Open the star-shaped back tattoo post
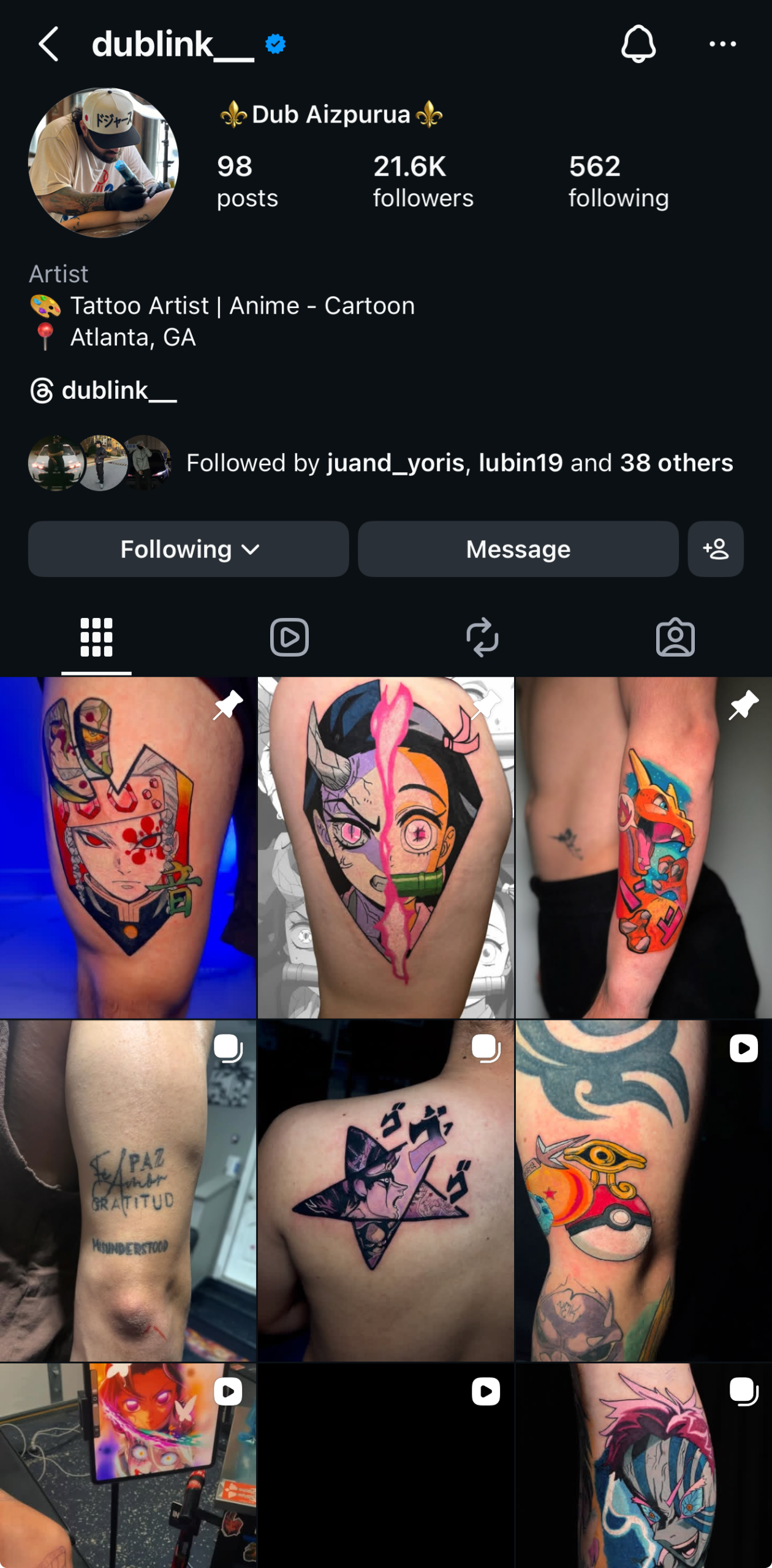This screenshot has width=772, height=1568. pyautogui.click(x=385, y=1191)
